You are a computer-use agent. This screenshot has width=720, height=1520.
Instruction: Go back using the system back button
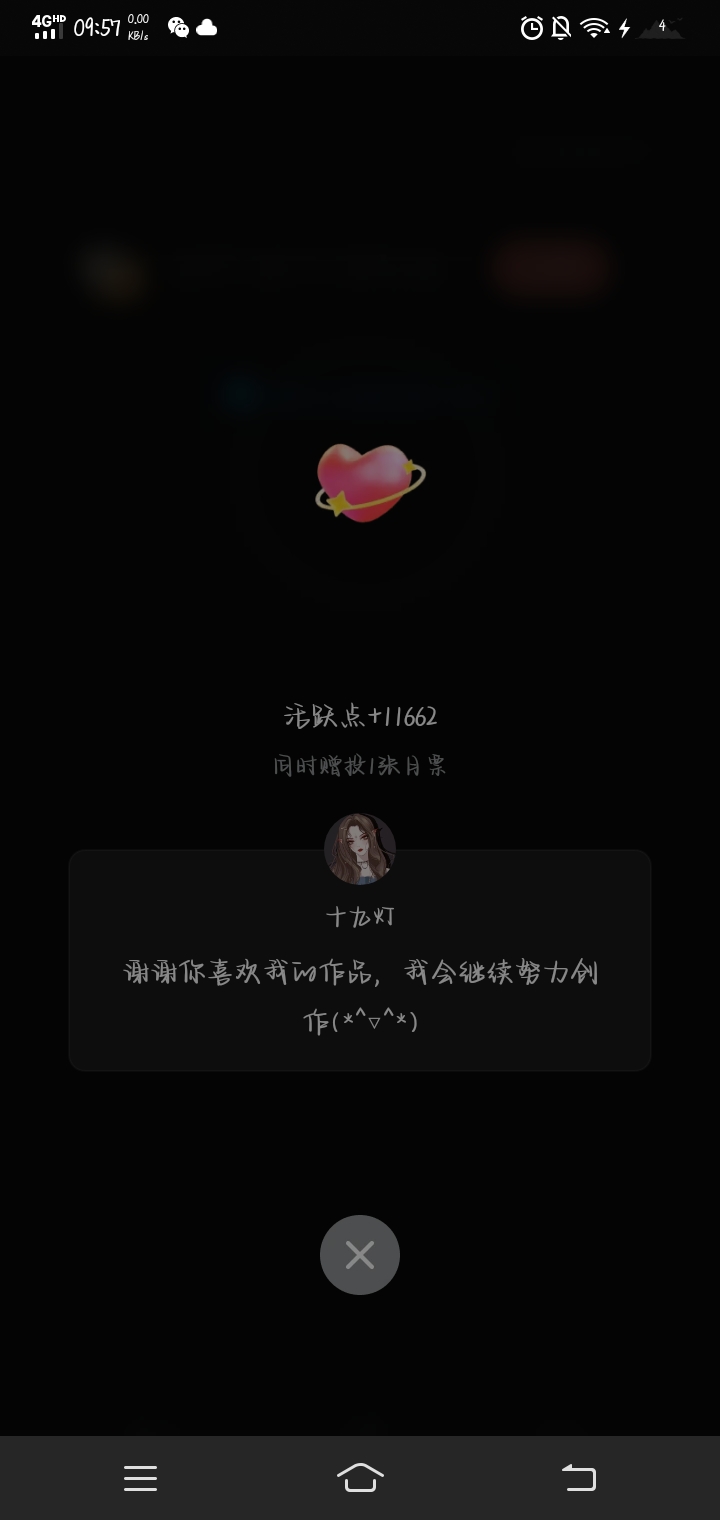coord(578,1477)
